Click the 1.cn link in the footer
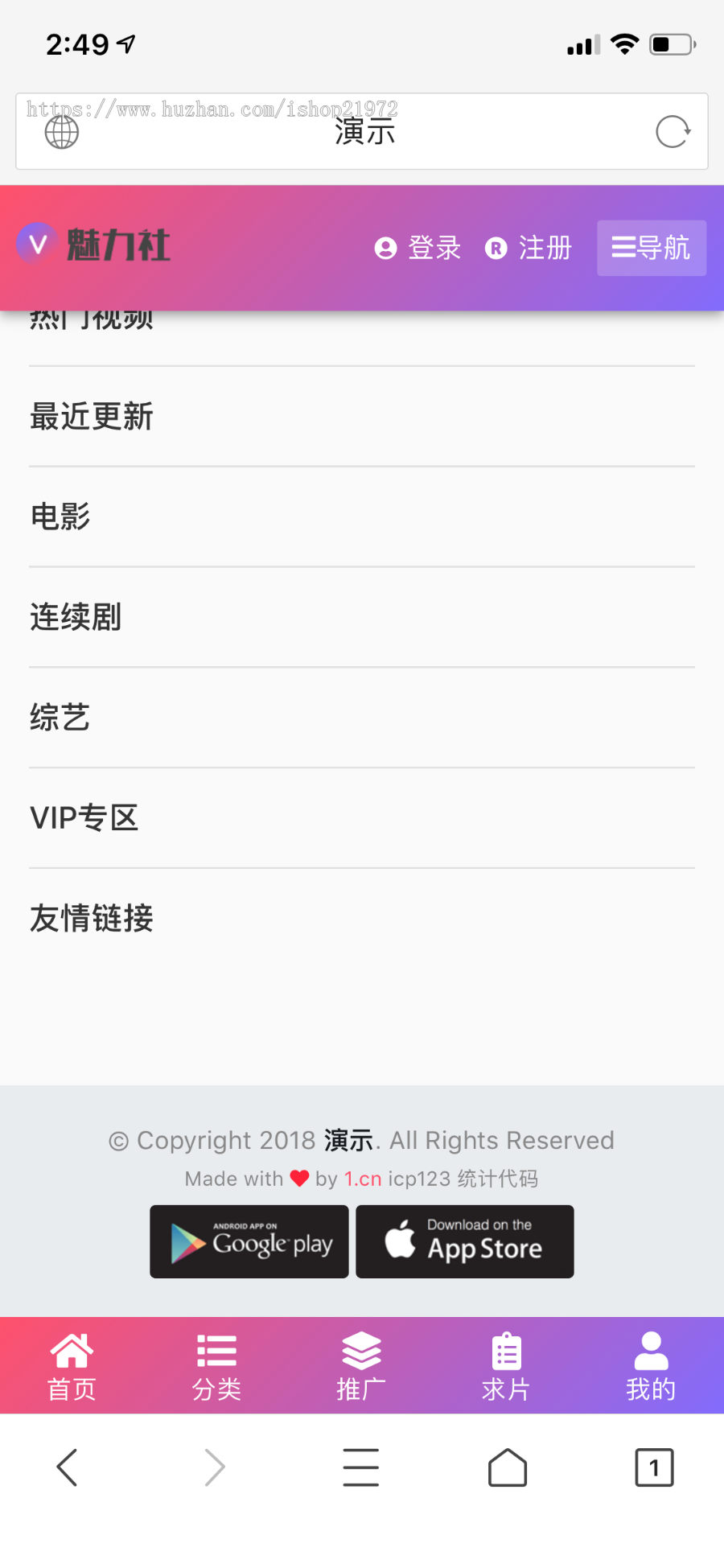724x1568 pixels. click(361, 1178)
